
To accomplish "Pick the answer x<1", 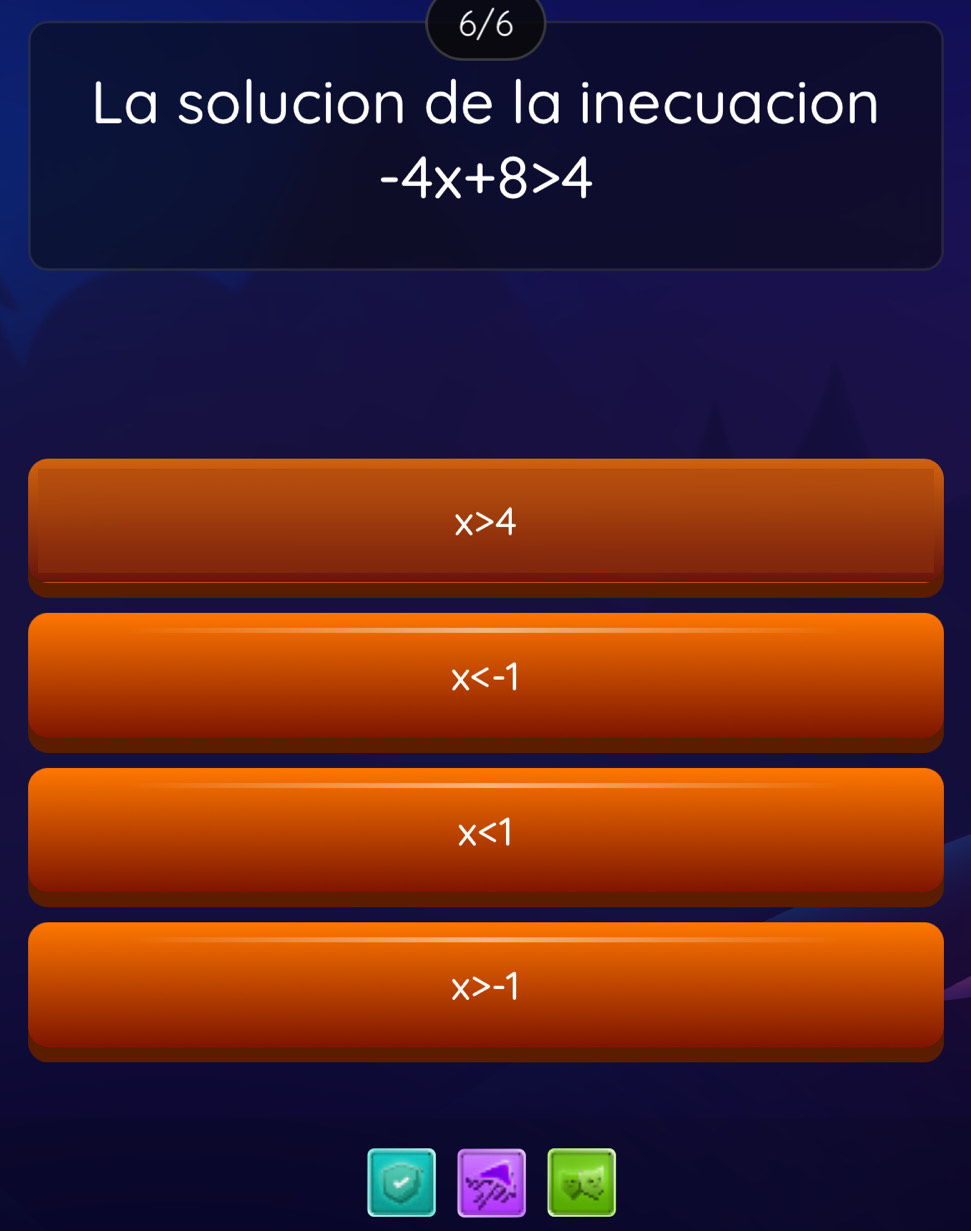I will point(485,832).
